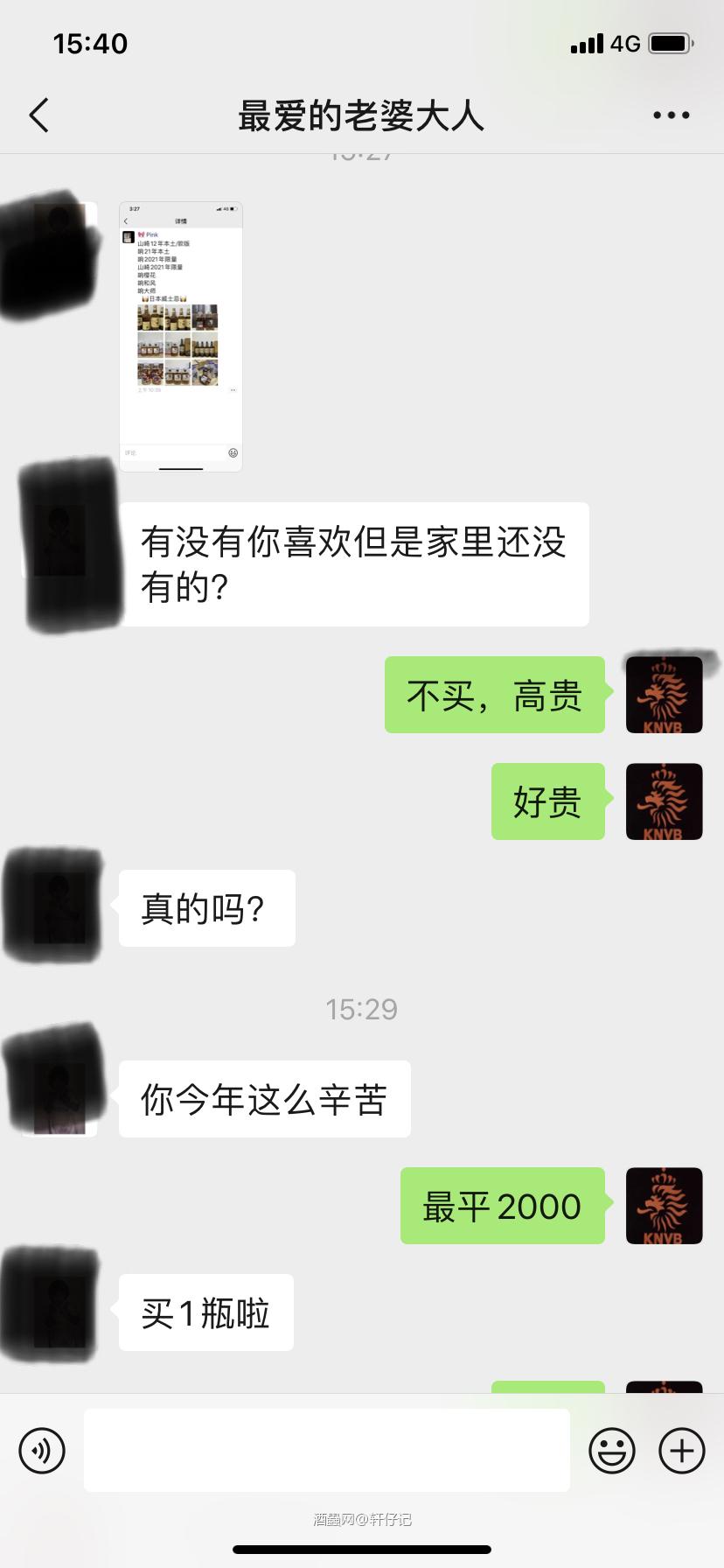
Task: Tap the contact's avatar beside 真的吗
Action: (54, 907)
